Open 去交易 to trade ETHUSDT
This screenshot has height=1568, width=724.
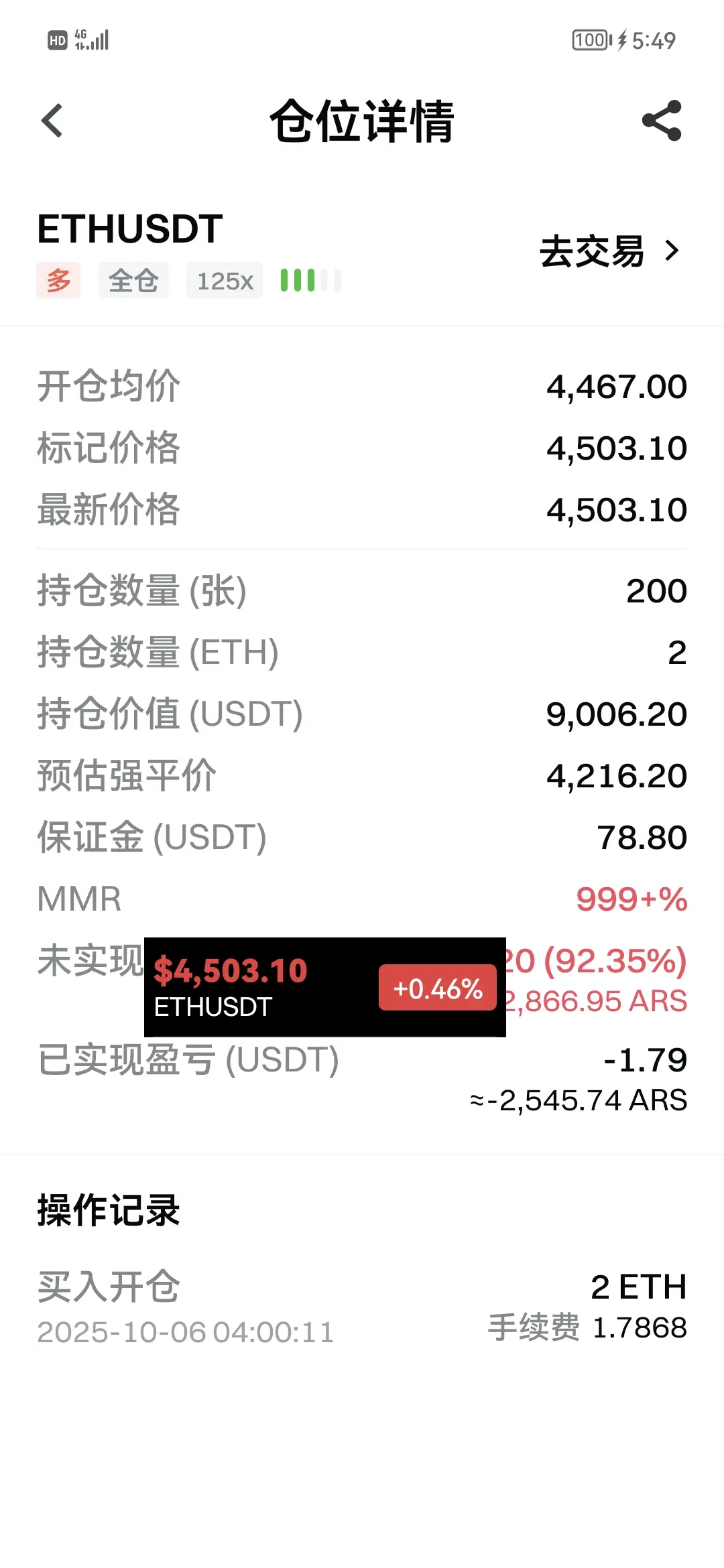609,252
